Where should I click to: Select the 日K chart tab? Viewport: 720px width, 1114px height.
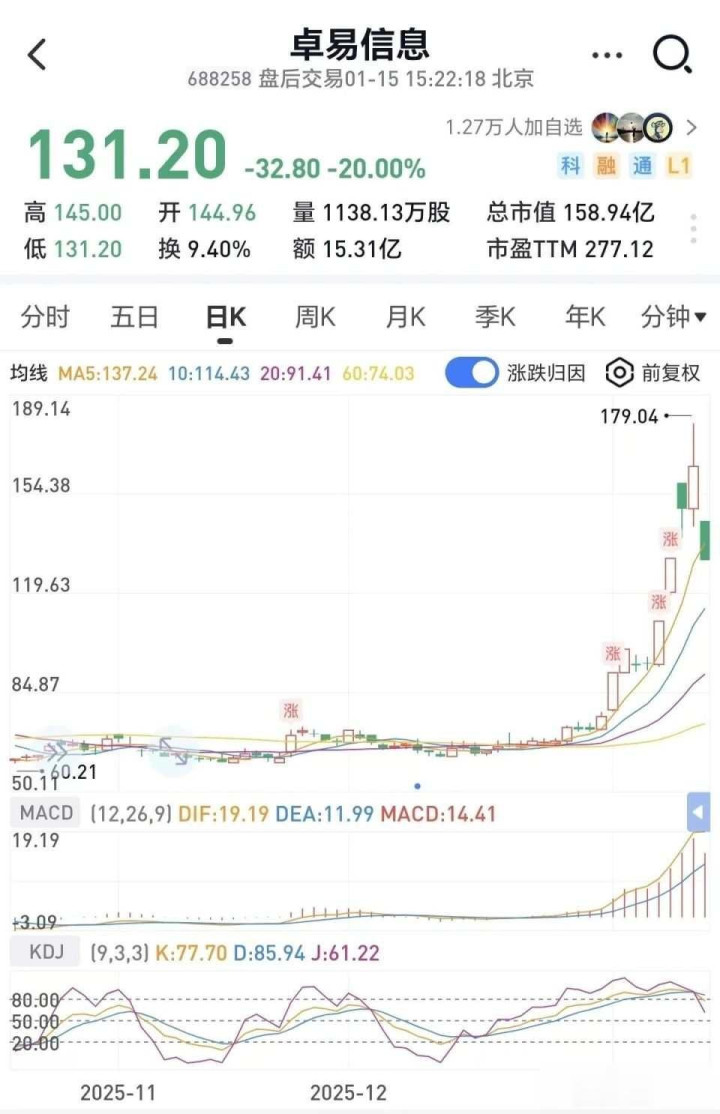coord(225,317)
